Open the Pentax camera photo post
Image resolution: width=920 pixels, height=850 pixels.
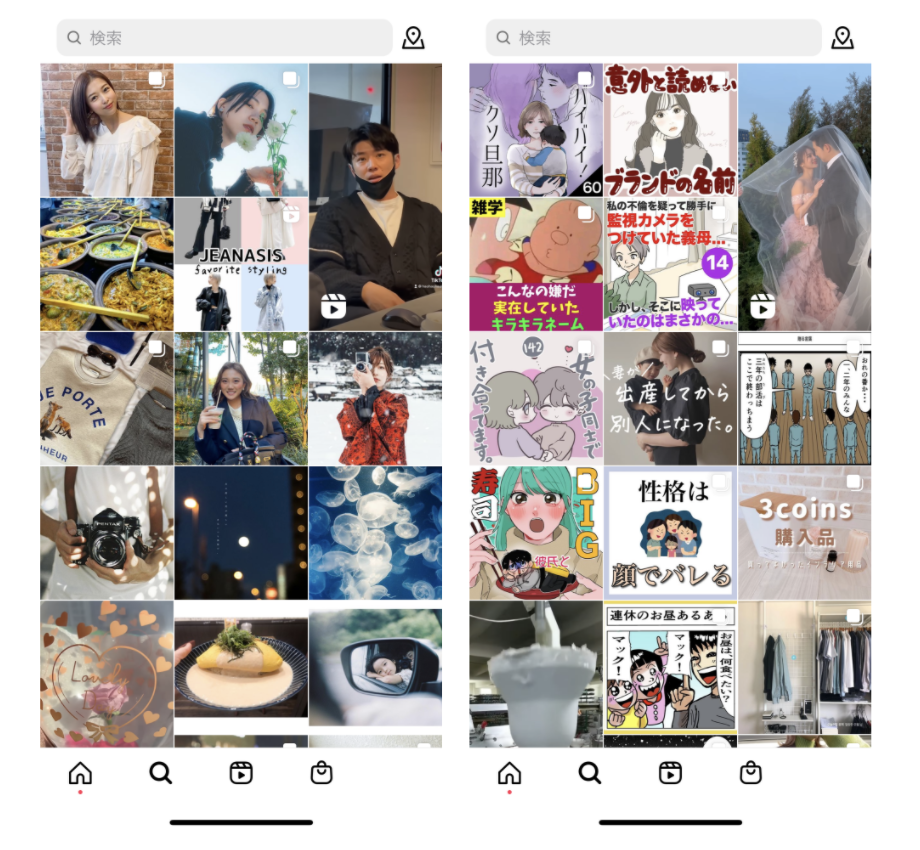click(x=107, y=533)
